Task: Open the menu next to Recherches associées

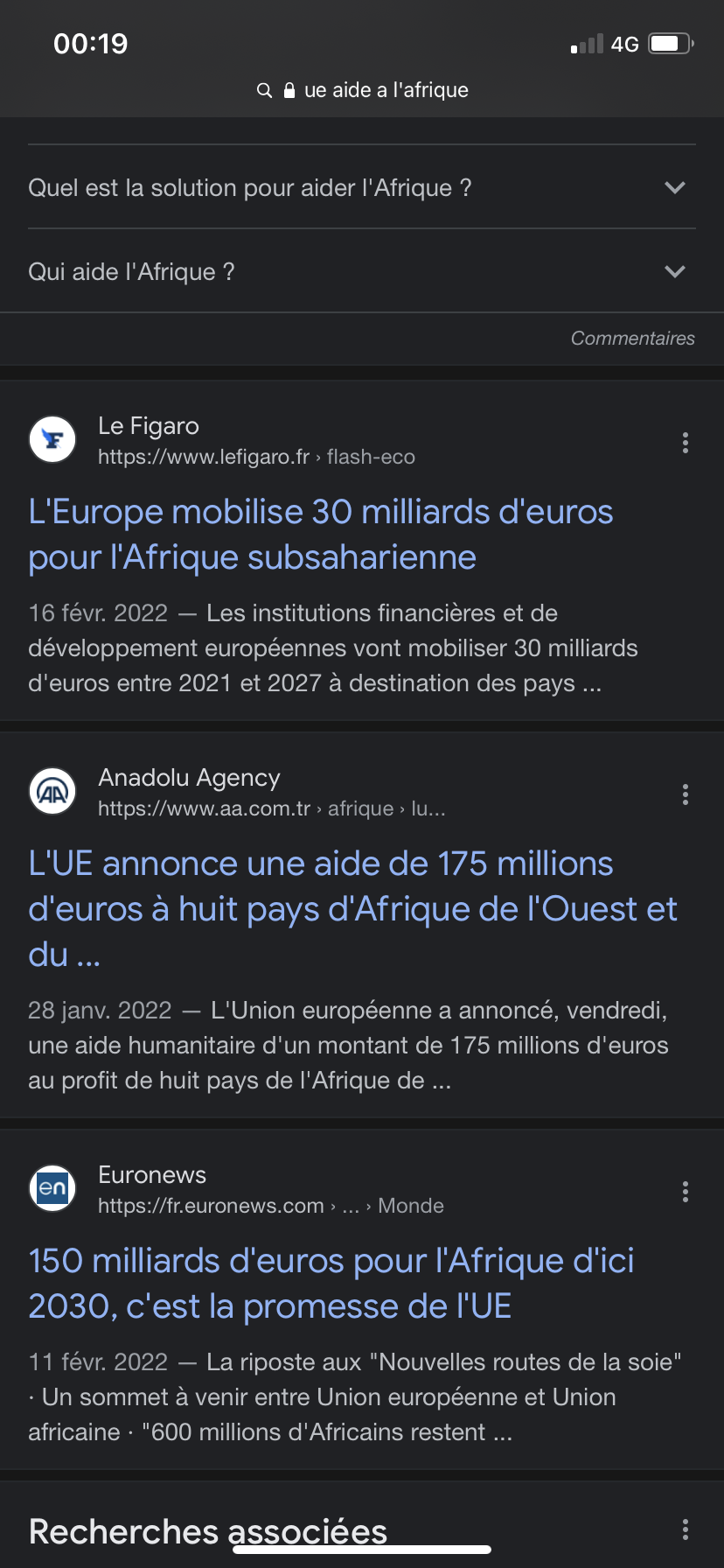Action: tap(686, 1529)
